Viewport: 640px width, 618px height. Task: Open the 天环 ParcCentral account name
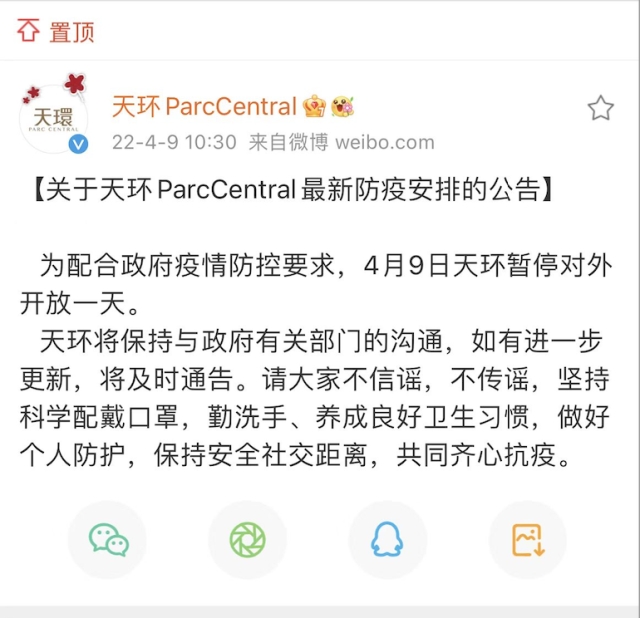coord(204,106)
